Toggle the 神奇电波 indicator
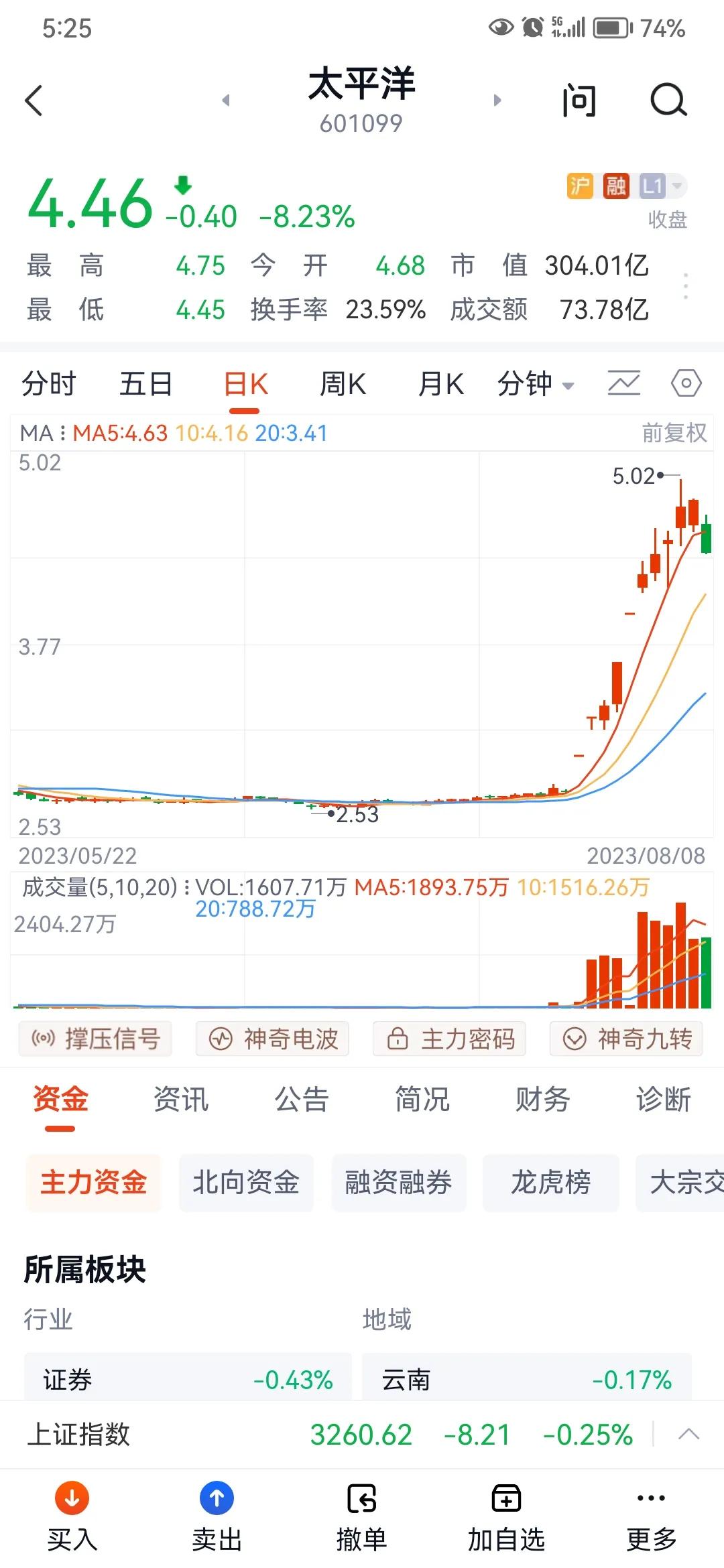 click(x=271, y=1039)
